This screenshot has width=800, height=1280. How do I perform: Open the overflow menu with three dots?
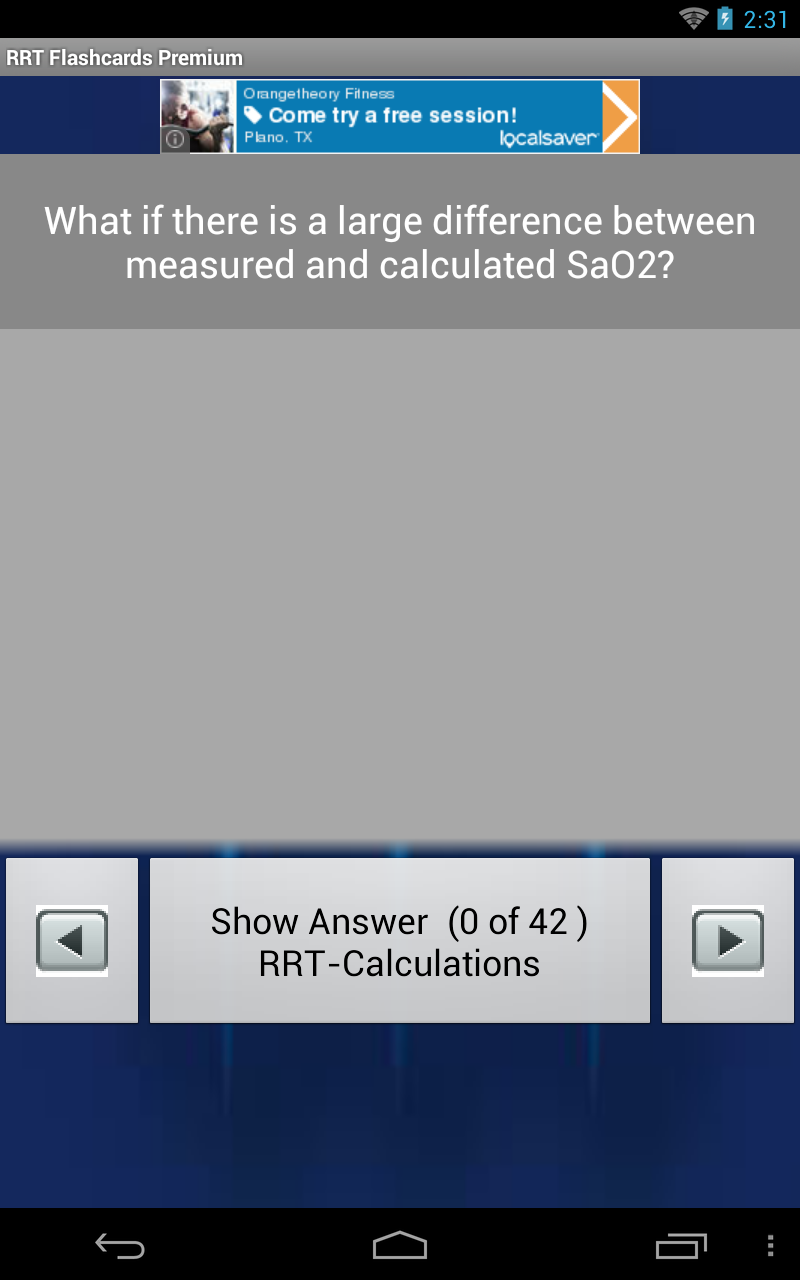[x=771, y=1246]
